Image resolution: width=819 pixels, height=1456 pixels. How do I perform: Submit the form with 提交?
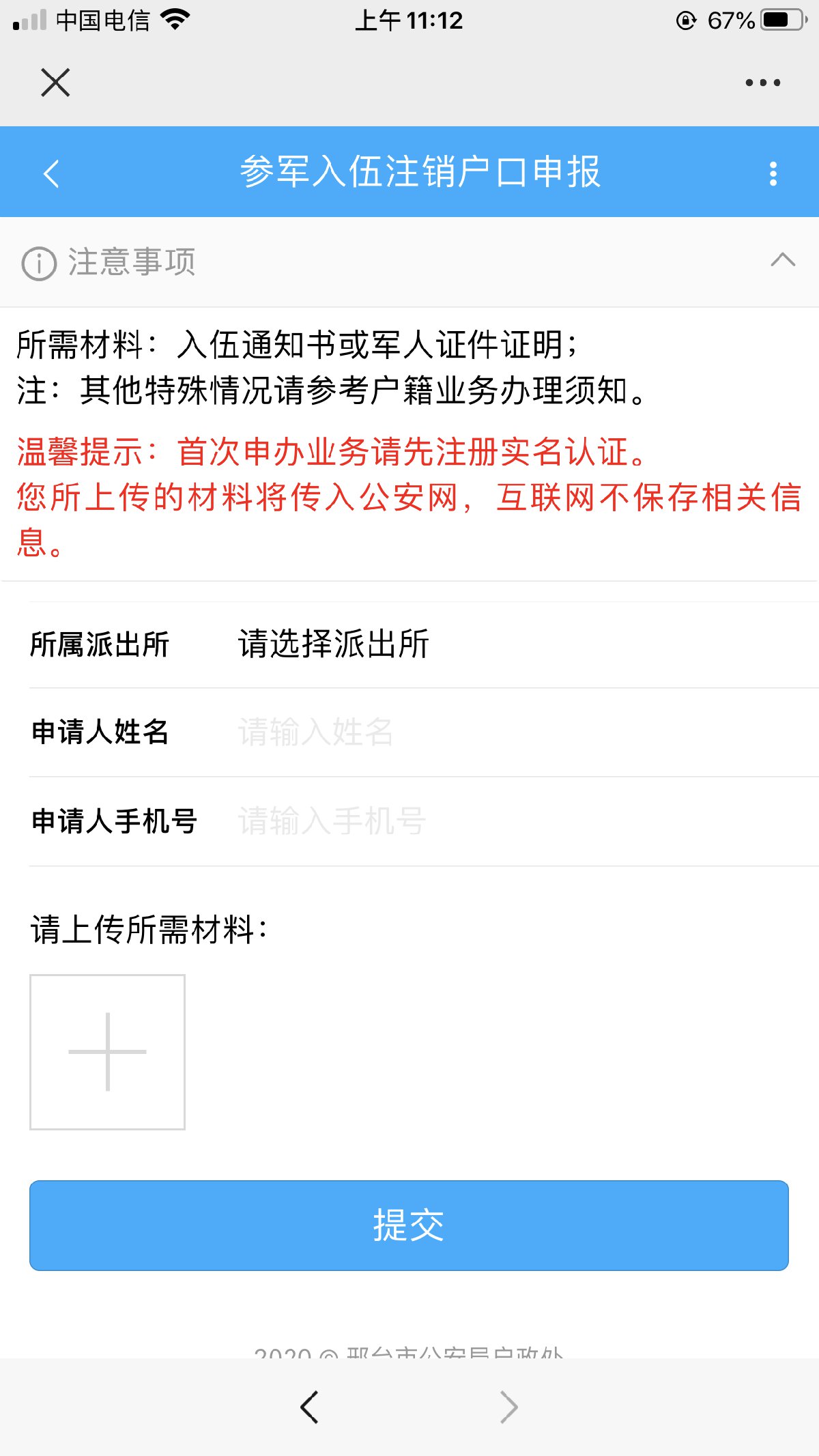[409, 1225]
